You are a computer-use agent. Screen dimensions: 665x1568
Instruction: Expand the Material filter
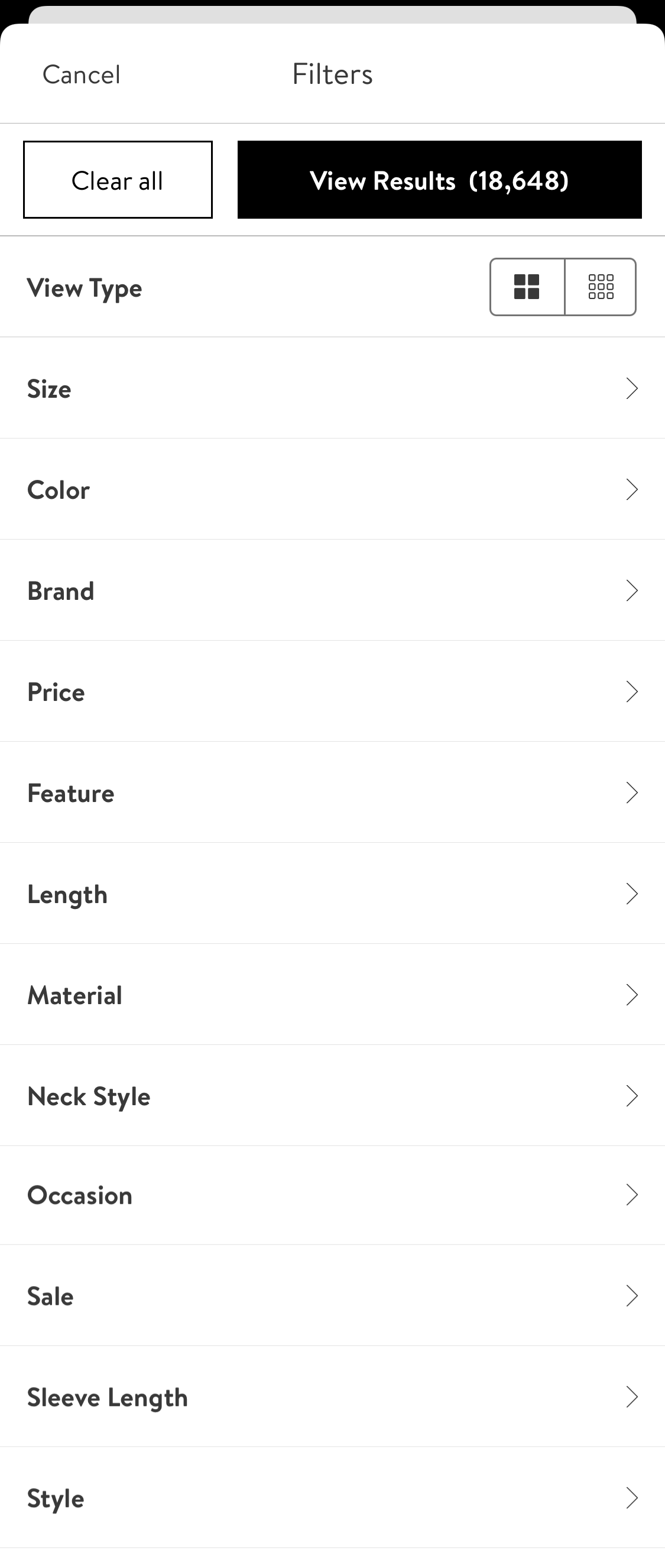click(332, 995)
